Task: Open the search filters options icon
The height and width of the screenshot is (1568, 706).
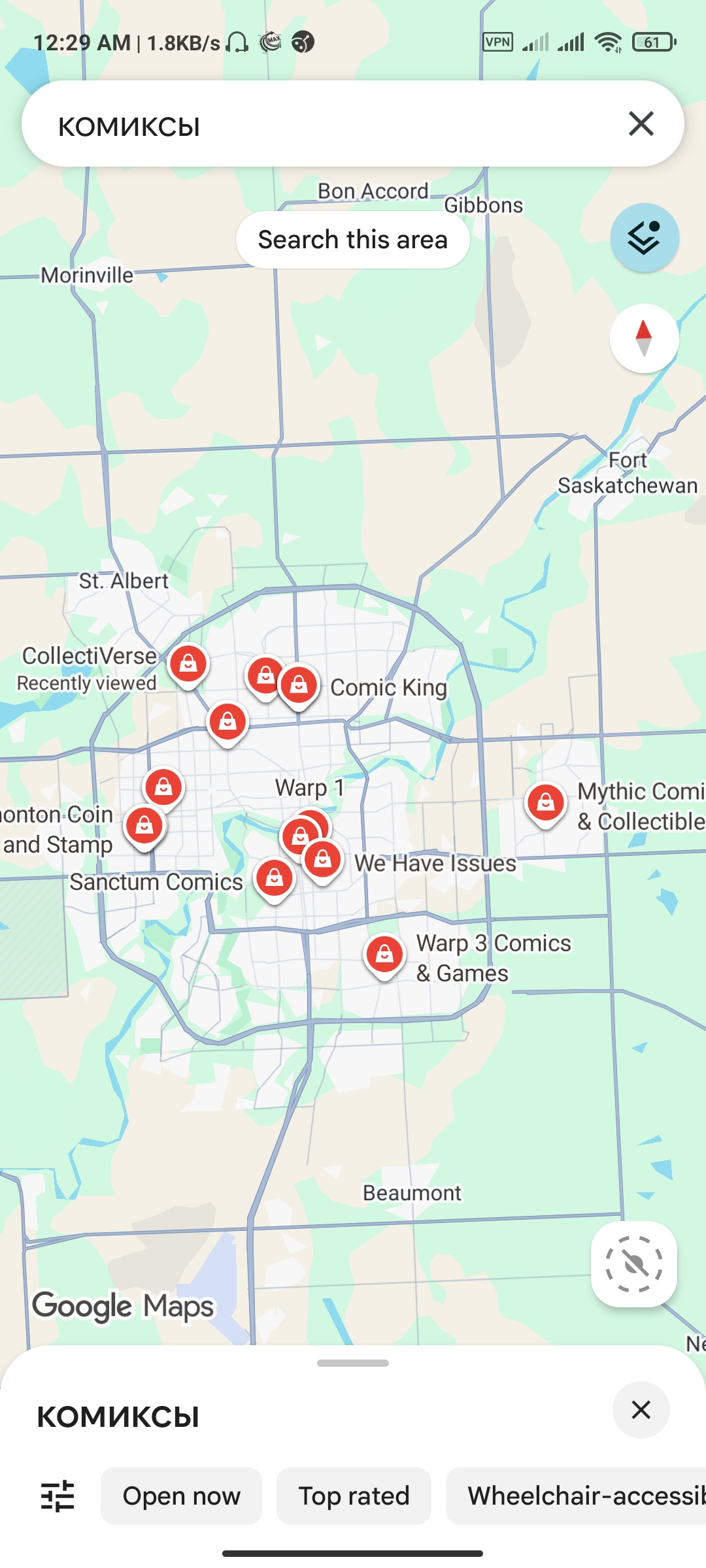Action: tap(58, 1496)
